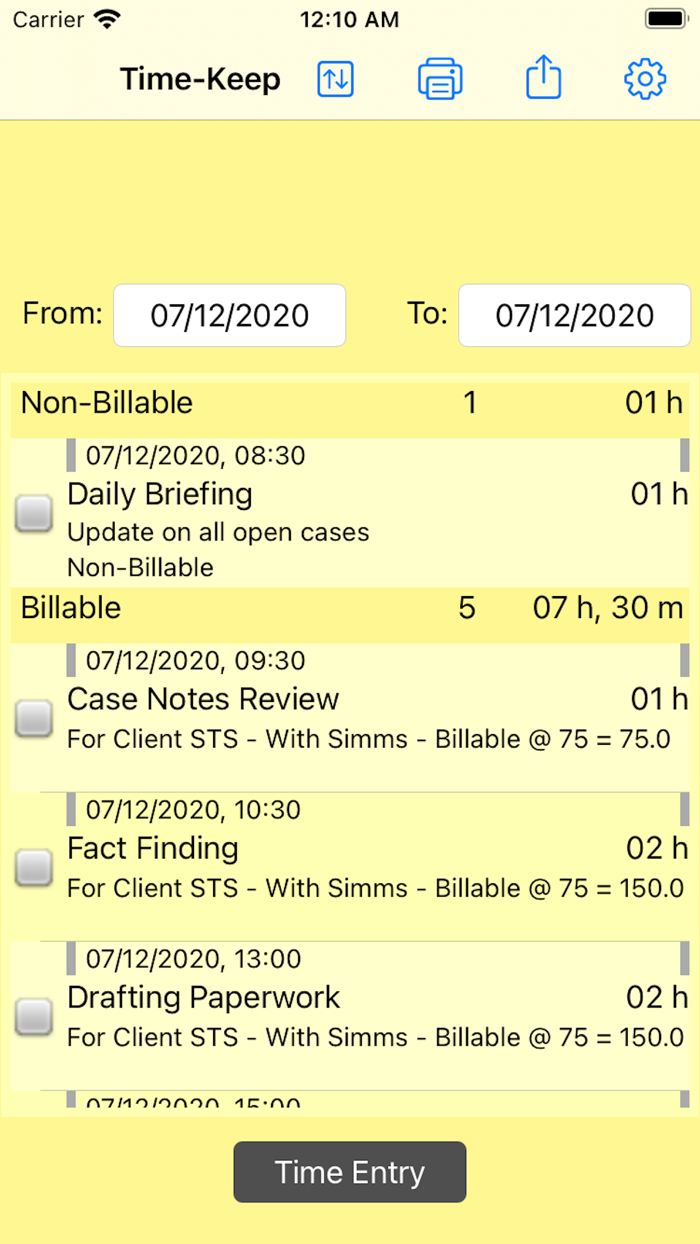The height and width of the screenshot is (1244, 700).
Task: Mark the Drafting Paperwork checkbox
Action: 34,1017
